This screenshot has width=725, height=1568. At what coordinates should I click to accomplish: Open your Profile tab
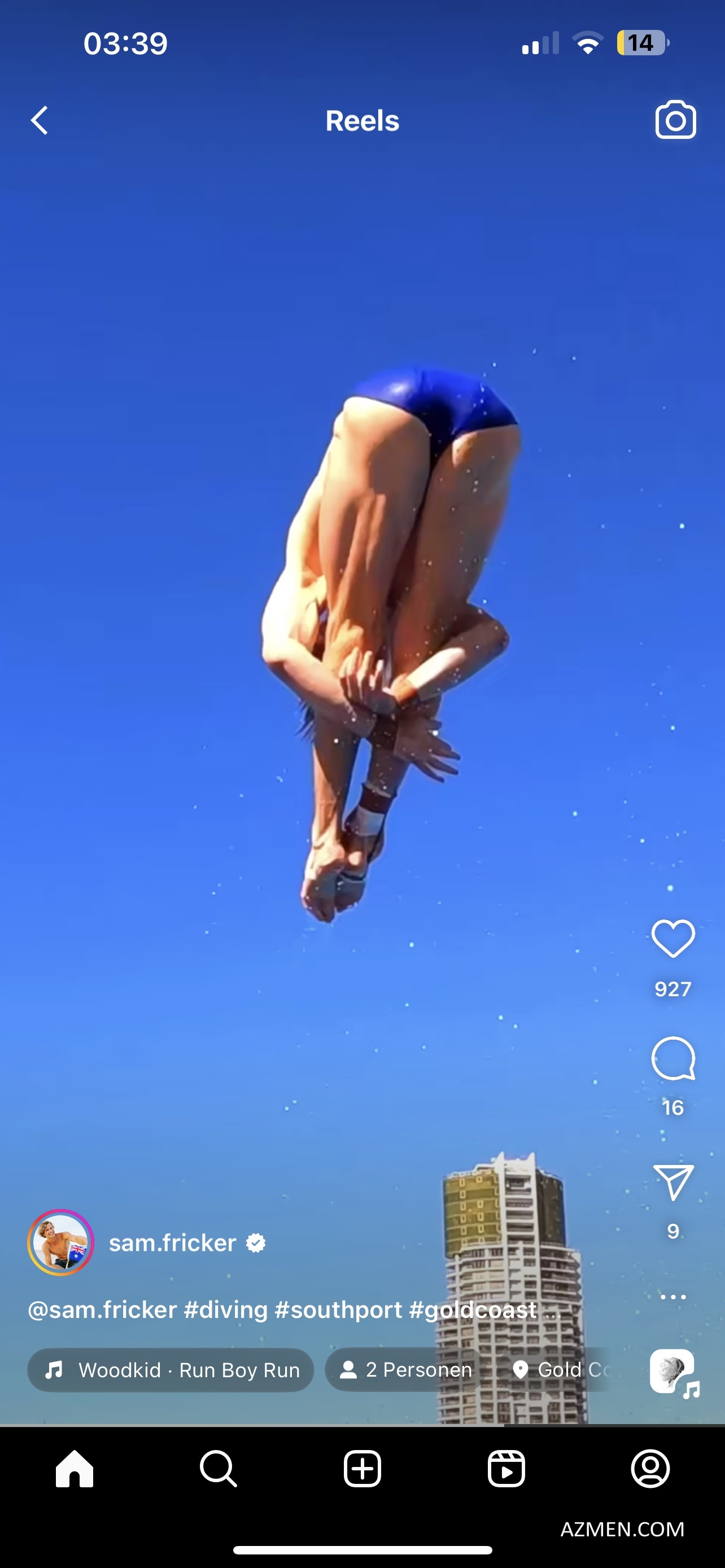point(650,1469)
